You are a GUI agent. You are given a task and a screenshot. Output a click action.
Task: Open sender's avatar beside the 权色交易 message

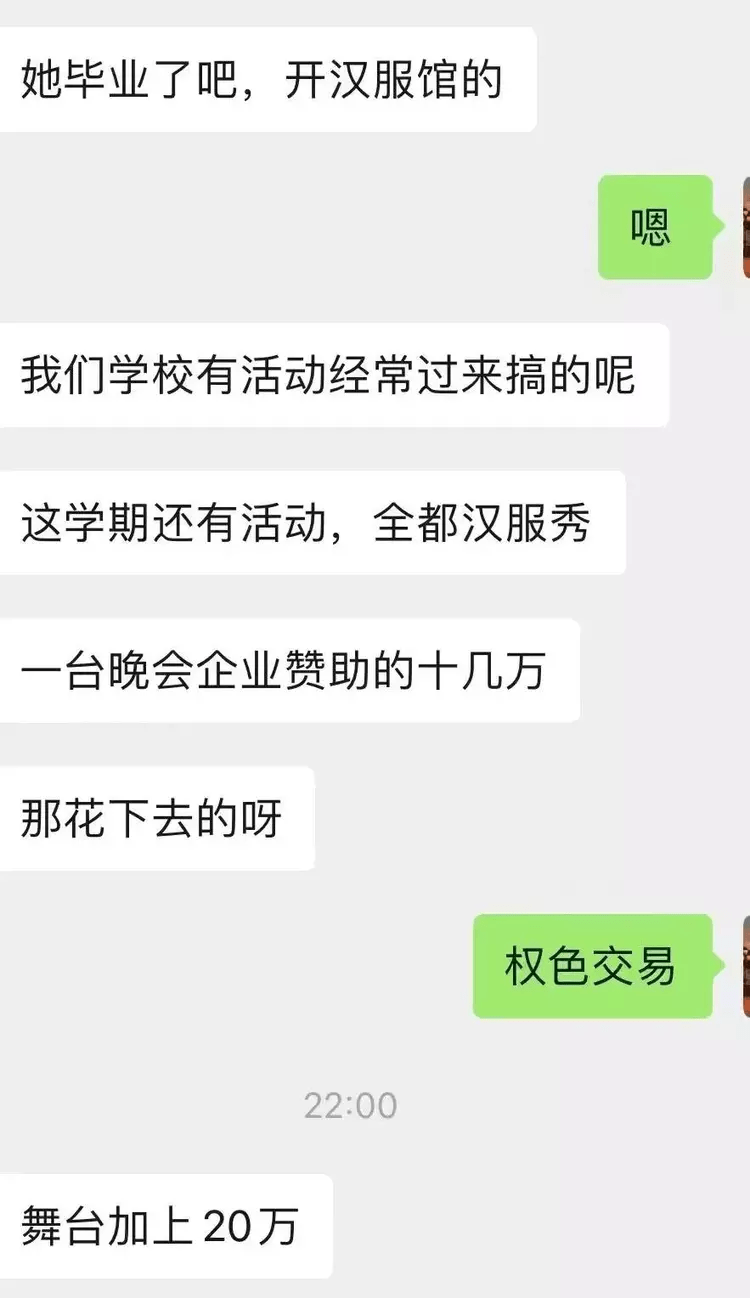coord(745,966)
